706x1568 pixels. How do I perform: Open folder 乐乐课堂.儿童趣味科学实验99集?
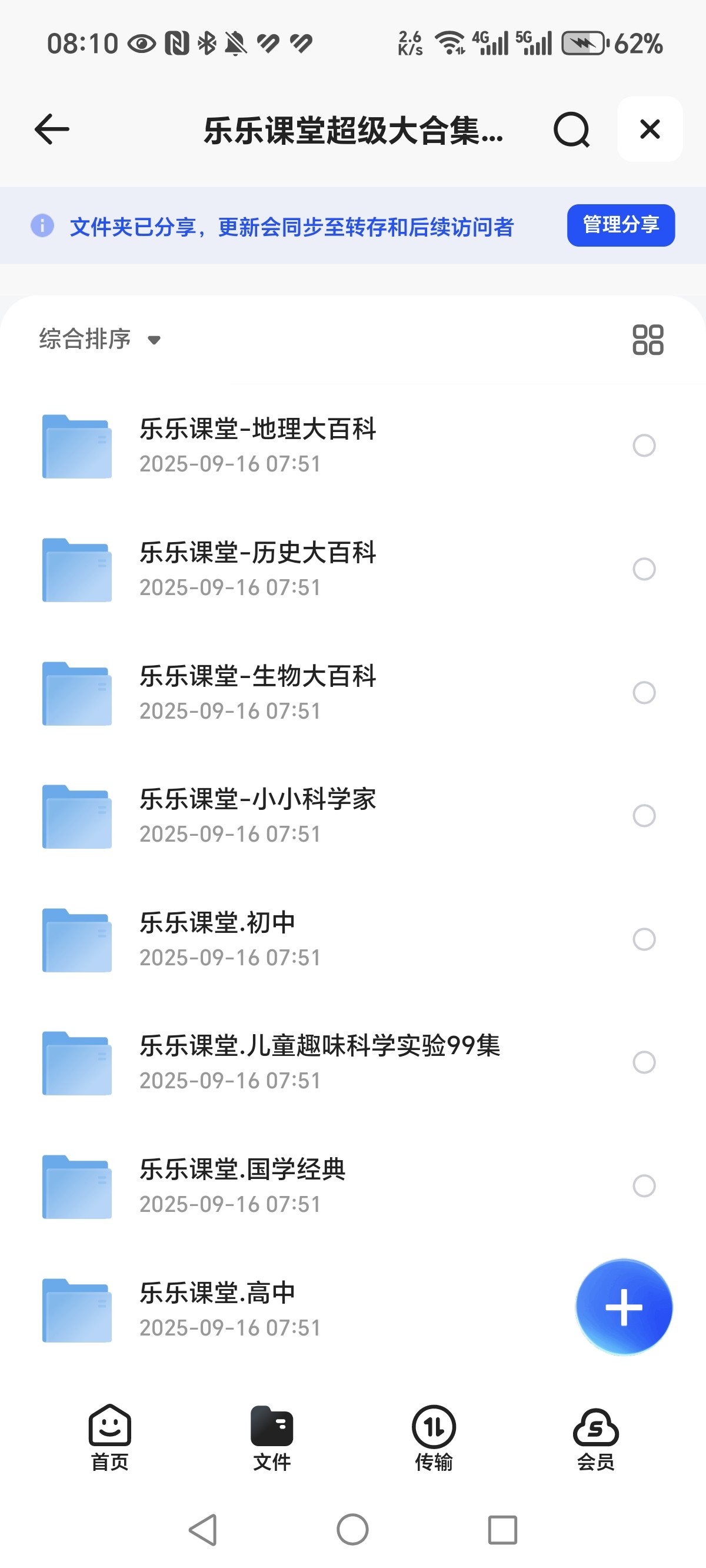[x=319, y=1062]
